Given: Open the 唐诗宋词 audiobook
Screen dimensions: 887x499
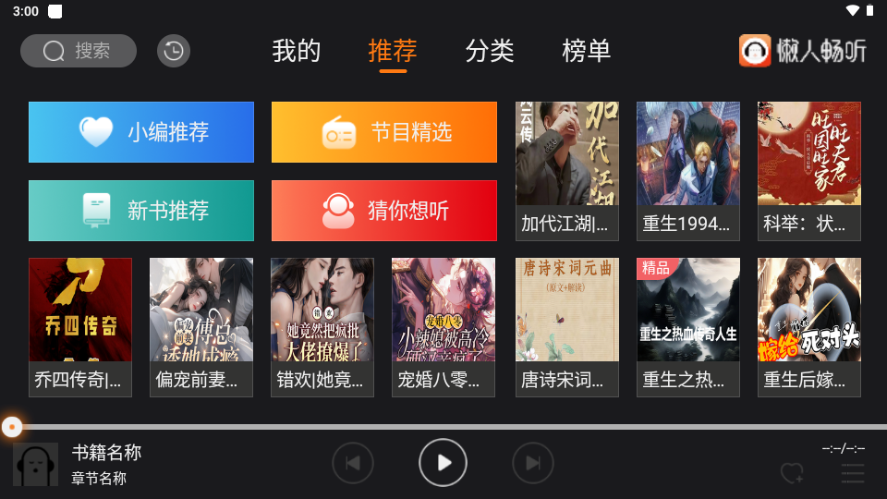Looking at the screenshot, I should pyautogui.click(x=567, y=326).
